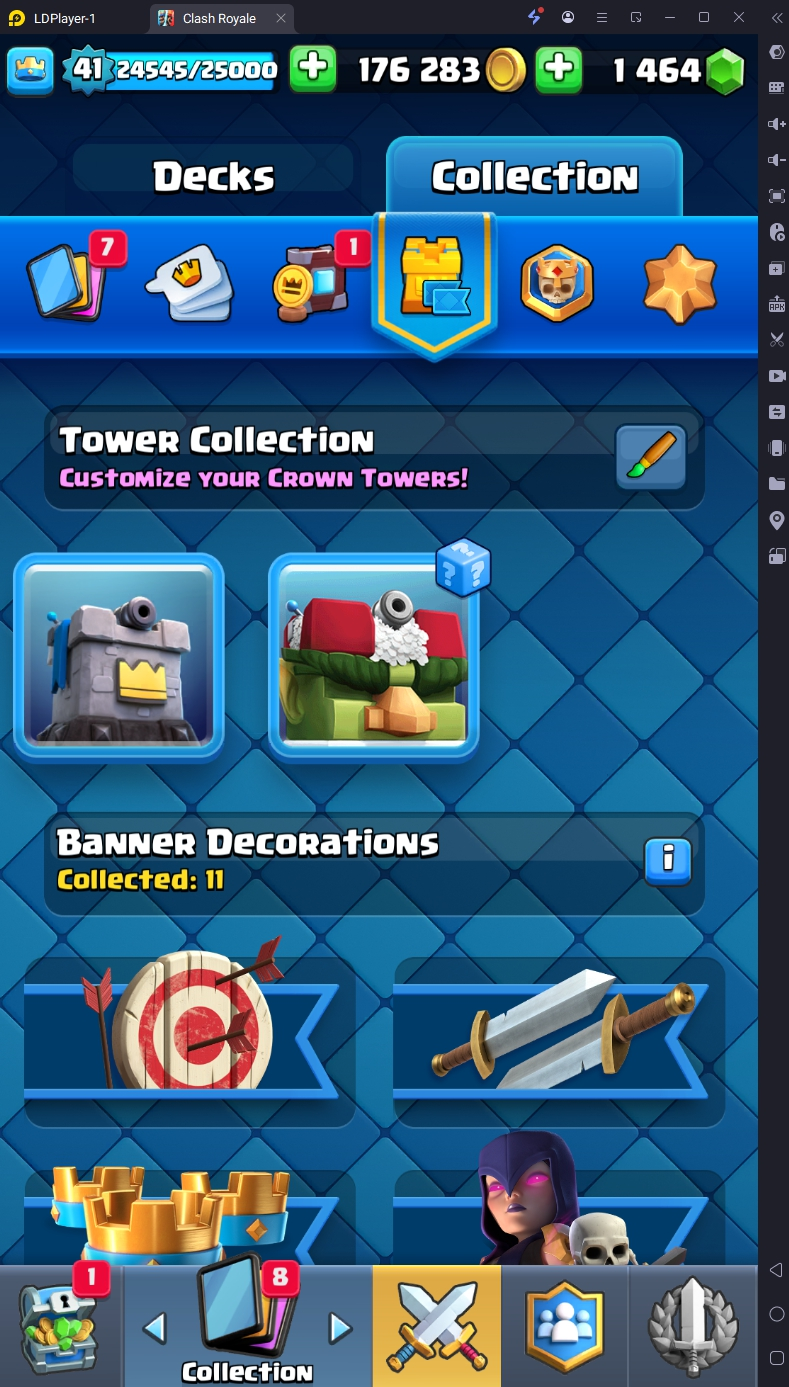Image resolution: width=789 pixels, height=1387 pixels.
Task: Open the orange star section
Action: (x=680, y=282)
